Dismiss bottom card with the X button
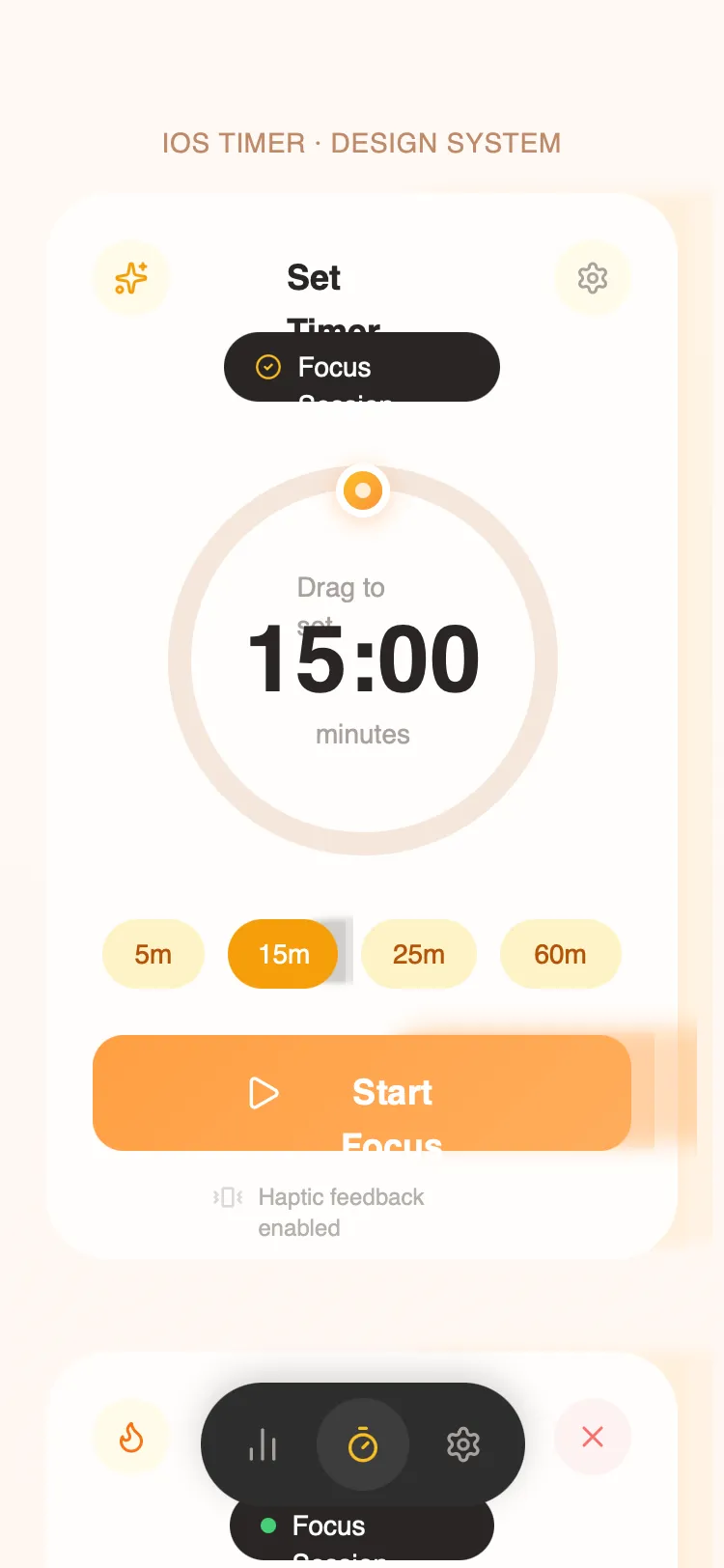 click(593, 1438)
